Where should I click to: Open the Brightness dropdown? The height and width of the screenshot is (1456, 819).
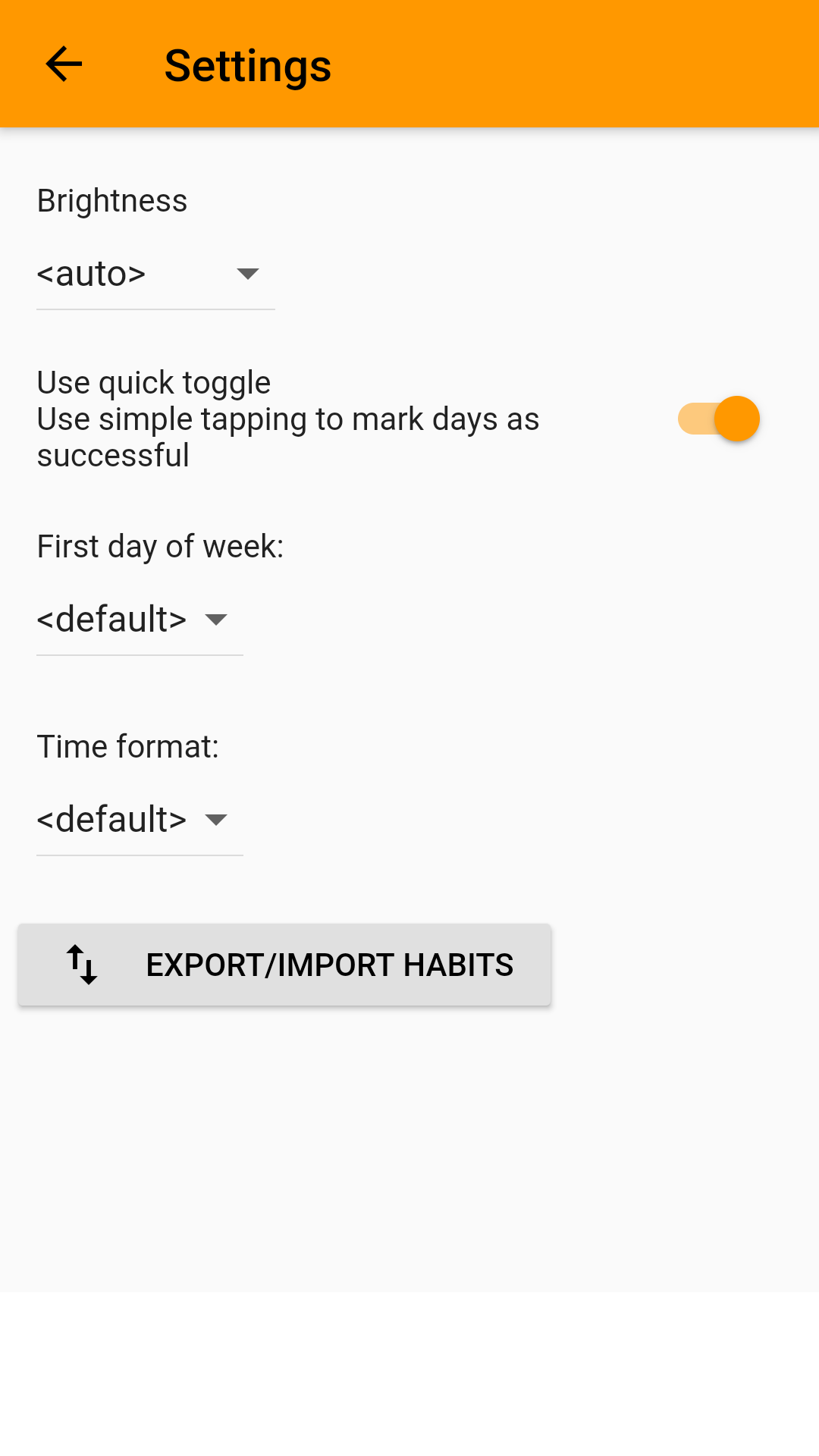coord(155,274)
